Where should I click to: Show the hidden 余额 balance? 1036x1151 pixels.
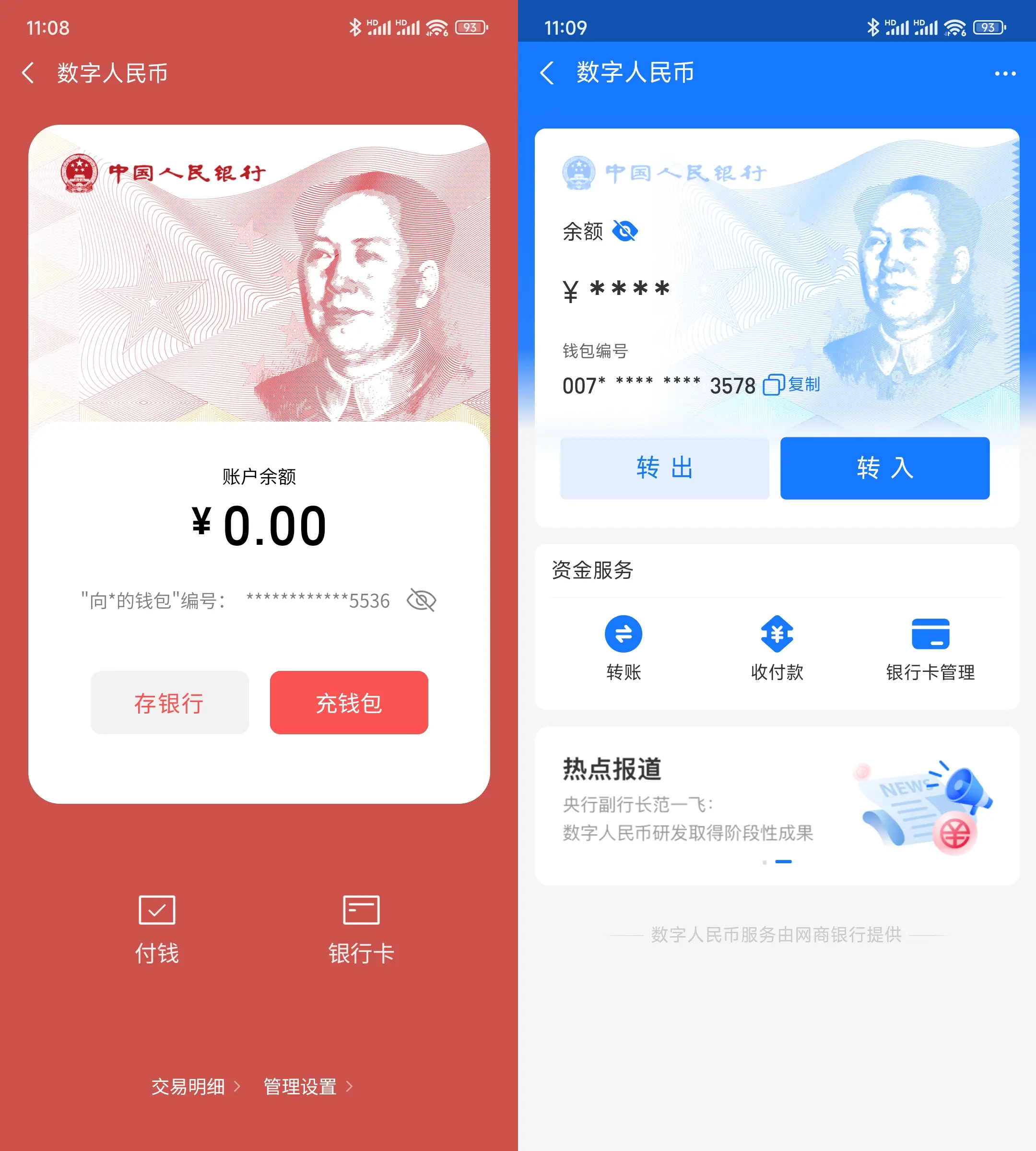(x=624, y=231)
